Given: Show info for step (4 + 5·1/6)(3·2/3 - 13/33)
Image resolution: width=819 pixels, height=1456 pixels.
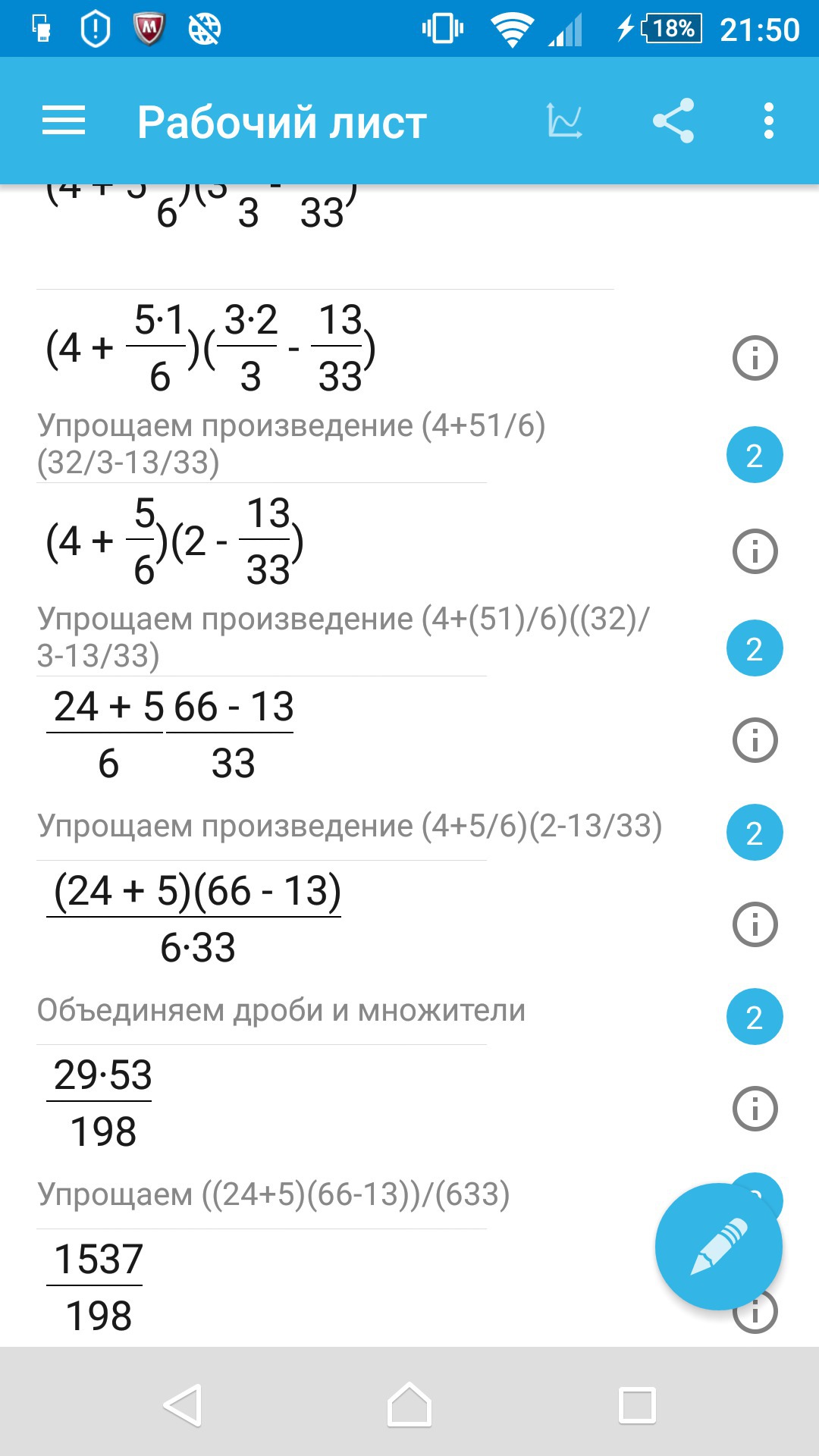Looking at the screenshot, I should tap(755, 357).
